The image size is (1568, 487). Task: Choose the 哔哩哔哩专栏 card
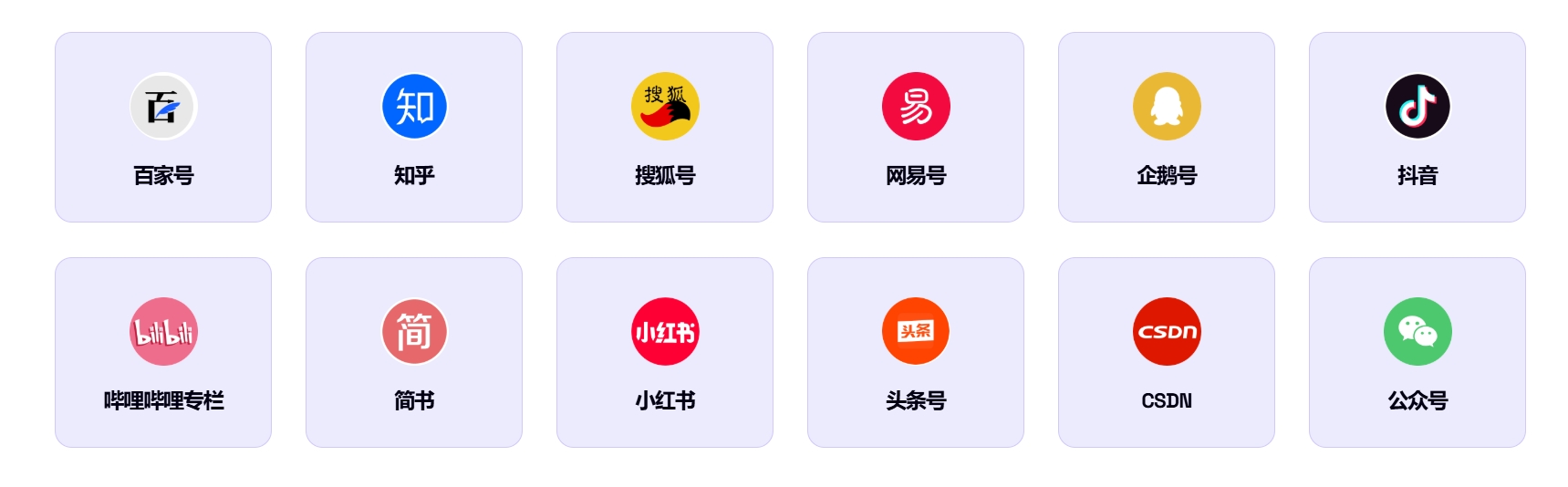coord(163,353)
